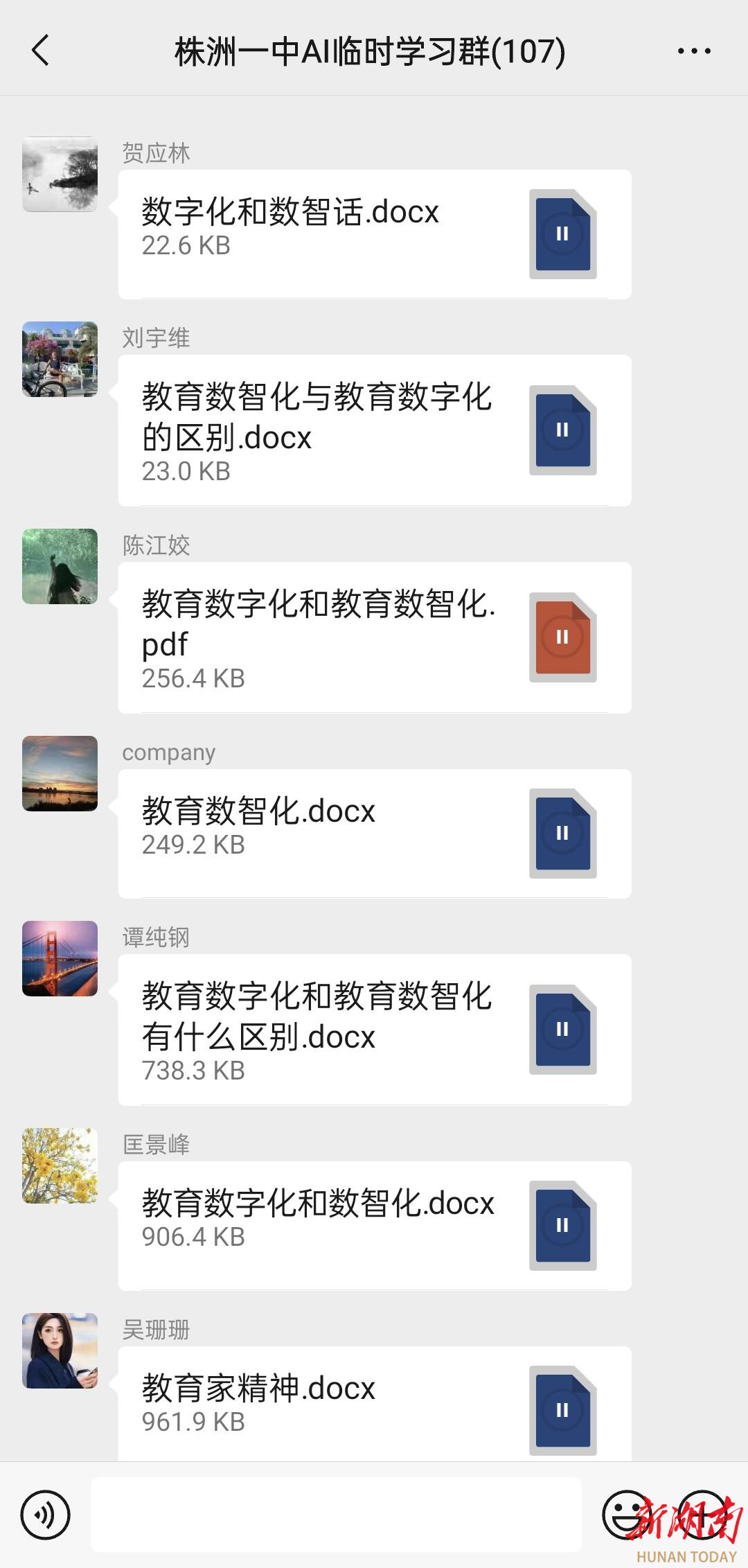Focus the message text field

336,1515
